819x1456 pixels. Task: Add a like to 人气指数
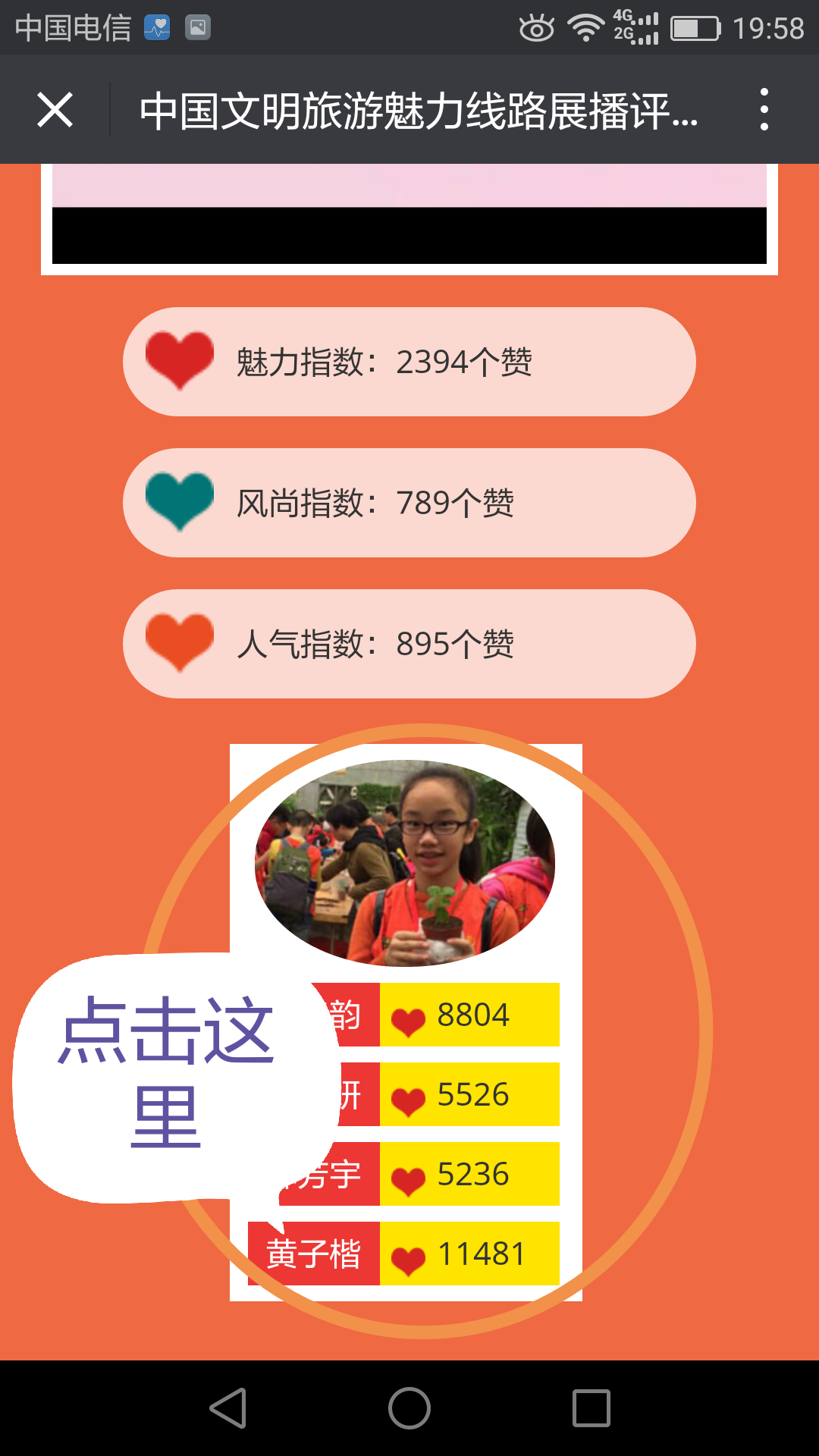180,643
